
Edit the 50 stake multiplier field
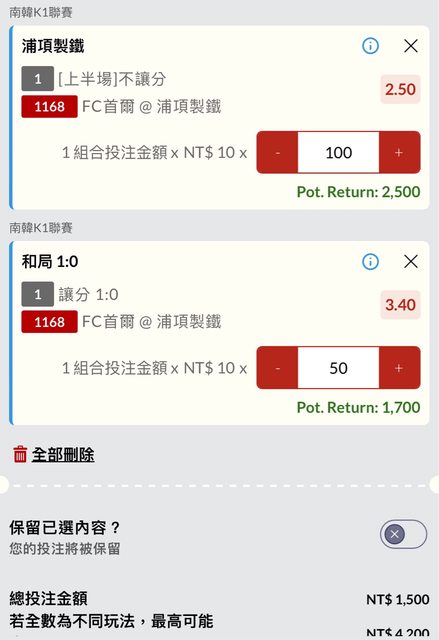338,368
